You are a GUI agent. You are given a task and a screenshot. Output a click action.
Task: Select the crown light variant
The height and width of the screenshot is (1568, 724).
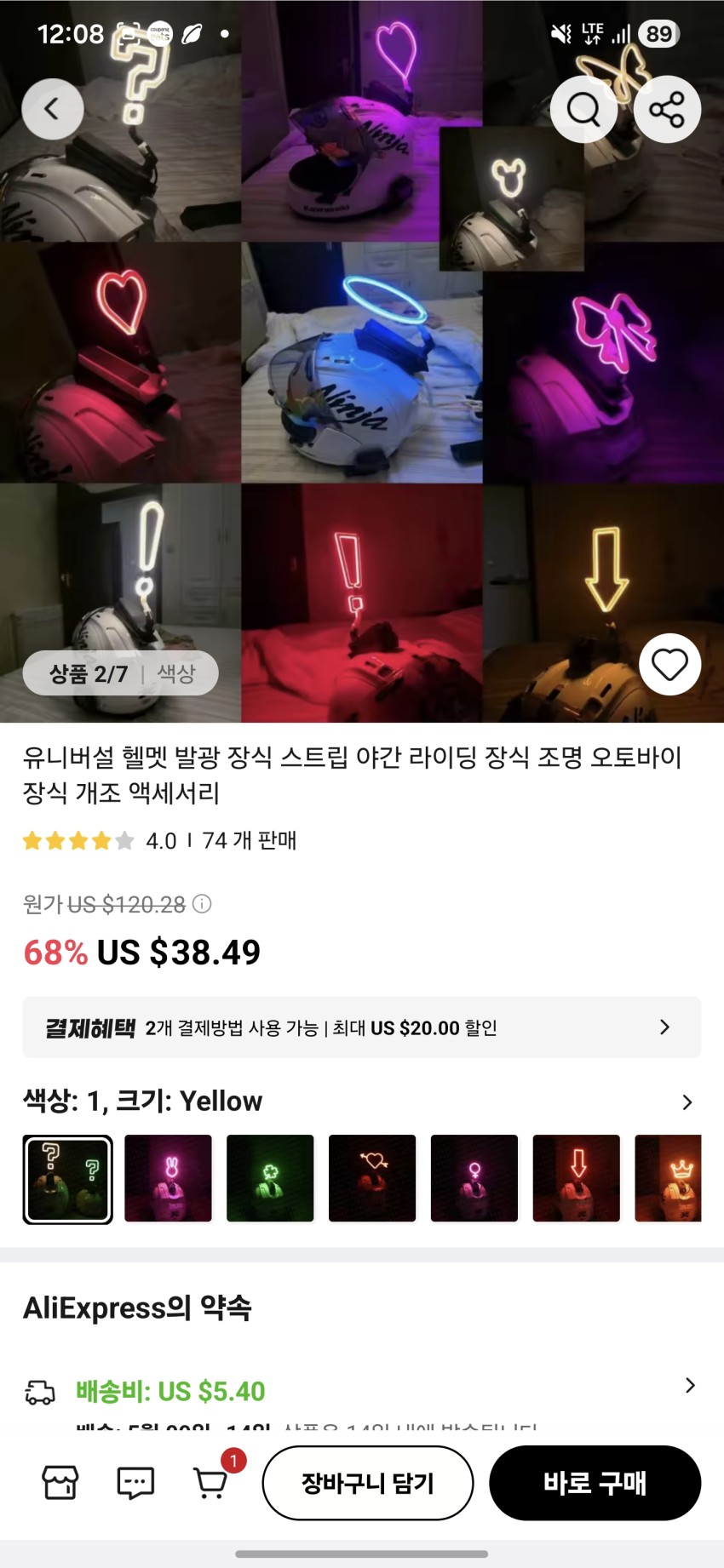[669, 1178]
